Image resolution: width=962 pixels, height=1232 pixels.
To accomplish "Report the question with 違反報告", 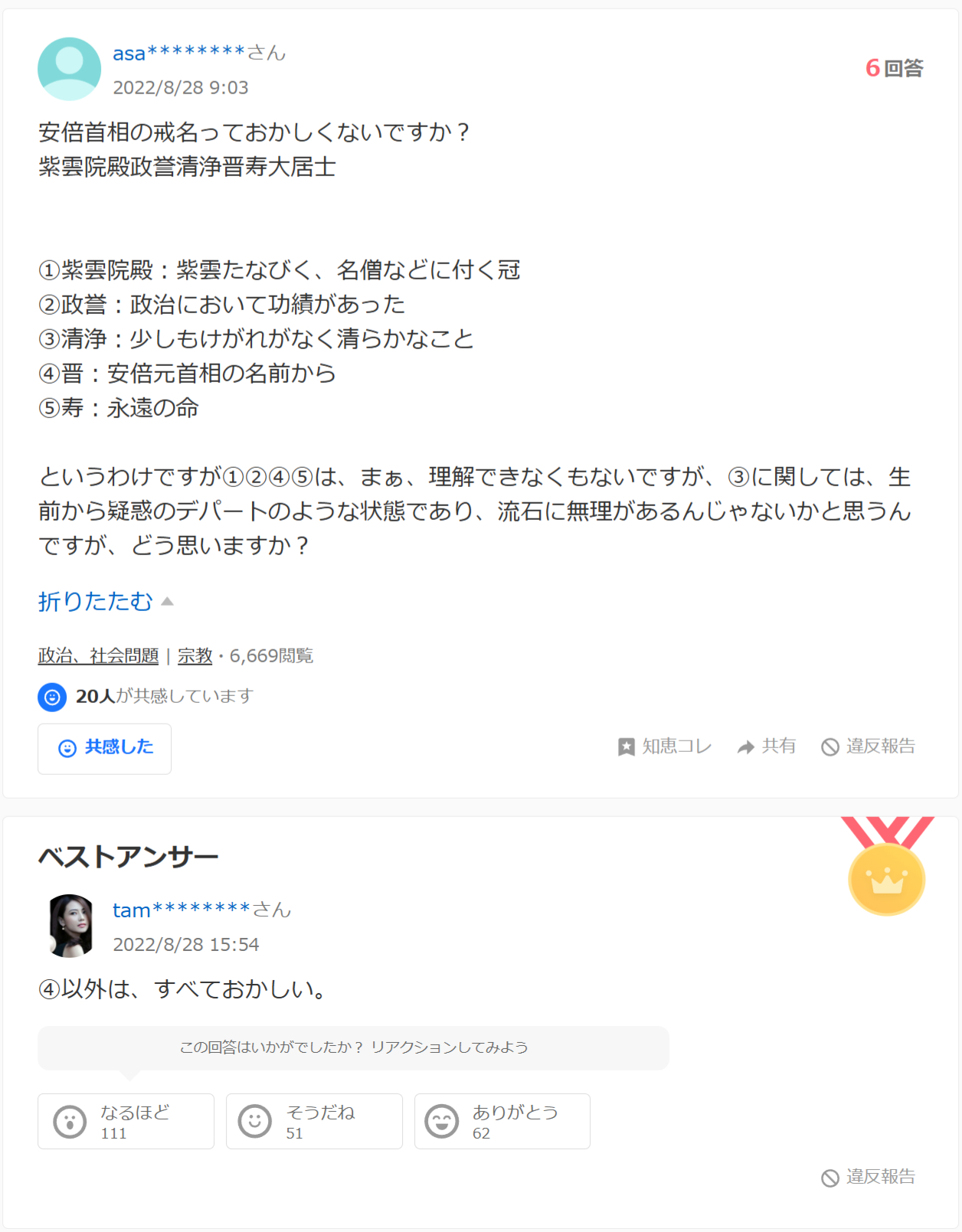I will point(869,747).
